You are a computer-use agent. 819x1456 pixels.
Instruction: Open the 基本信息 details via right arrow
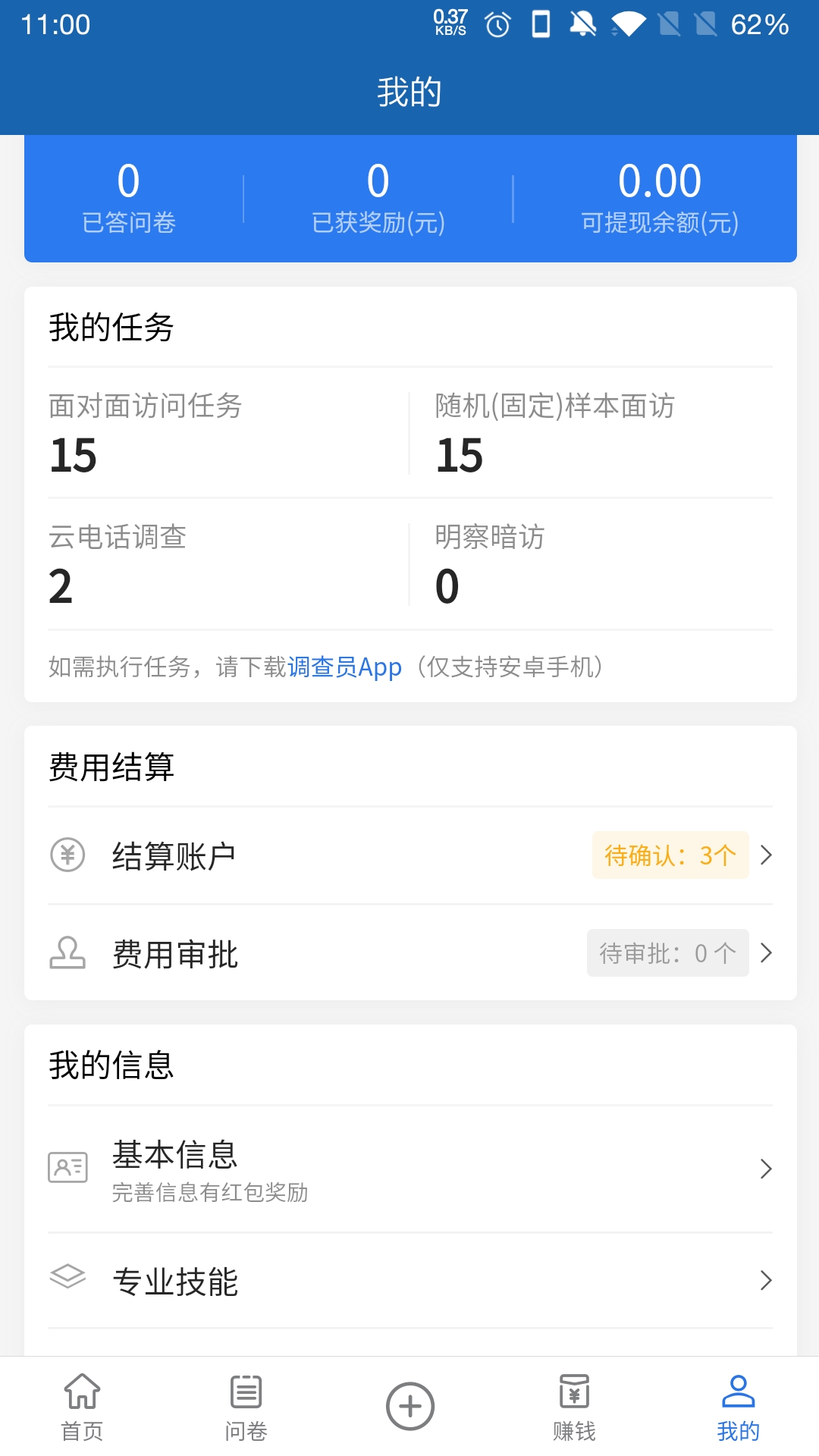click(766, 1169)
